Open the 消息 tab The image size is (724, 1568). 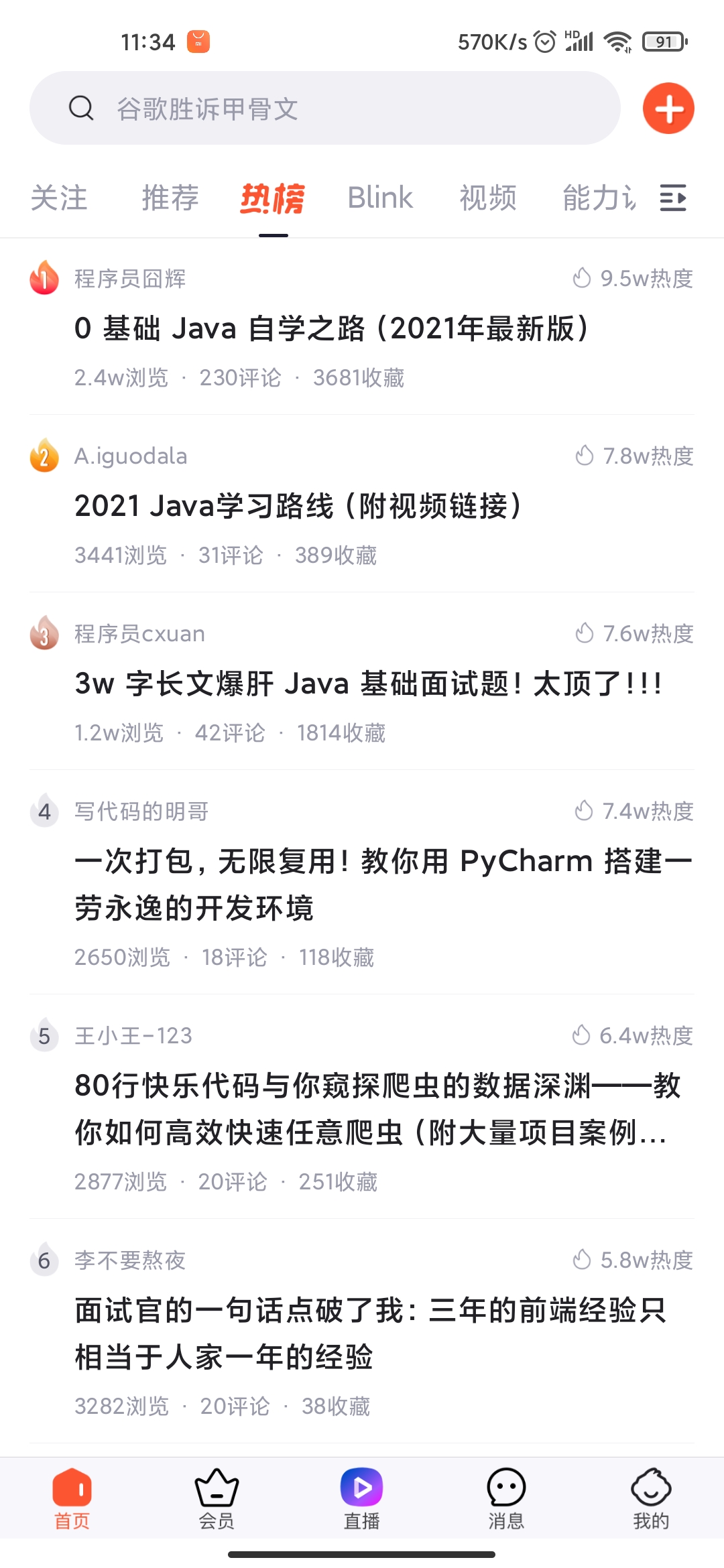pyautogui.click(x=506, y=1498)
